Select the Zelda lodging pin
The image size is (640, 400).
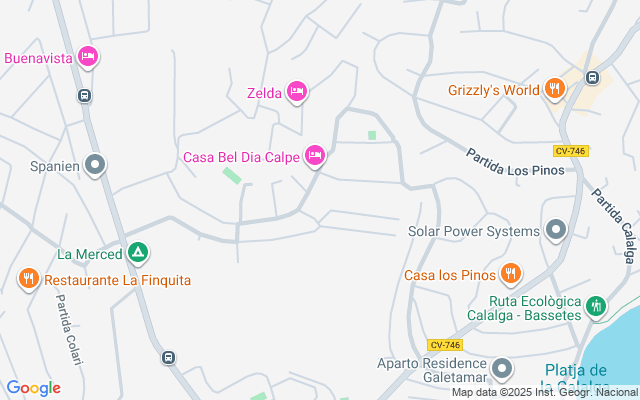click(x=296, y=93)
